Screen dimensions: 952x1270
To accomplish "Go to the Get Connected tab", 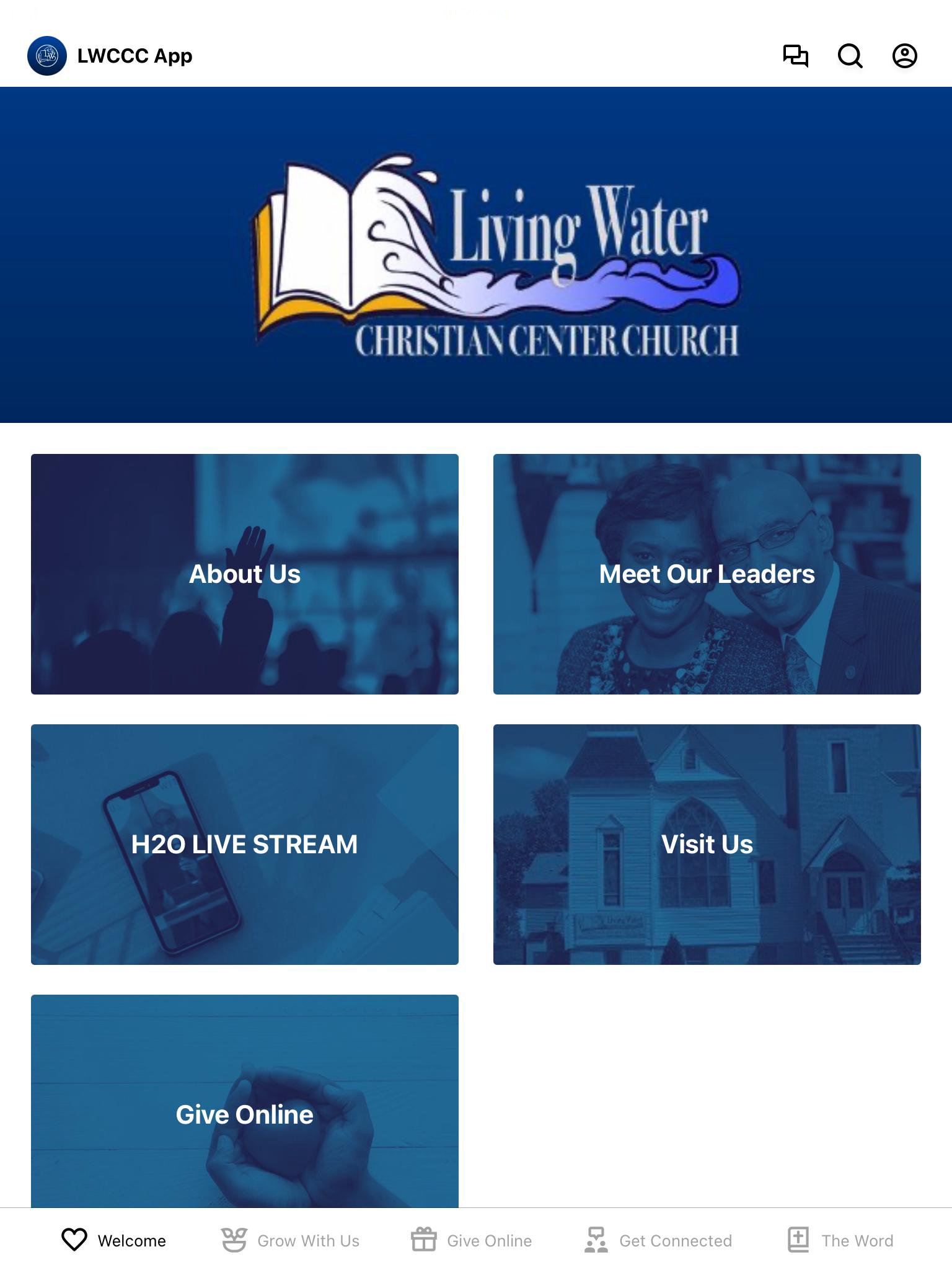I will click(658, 1240).
